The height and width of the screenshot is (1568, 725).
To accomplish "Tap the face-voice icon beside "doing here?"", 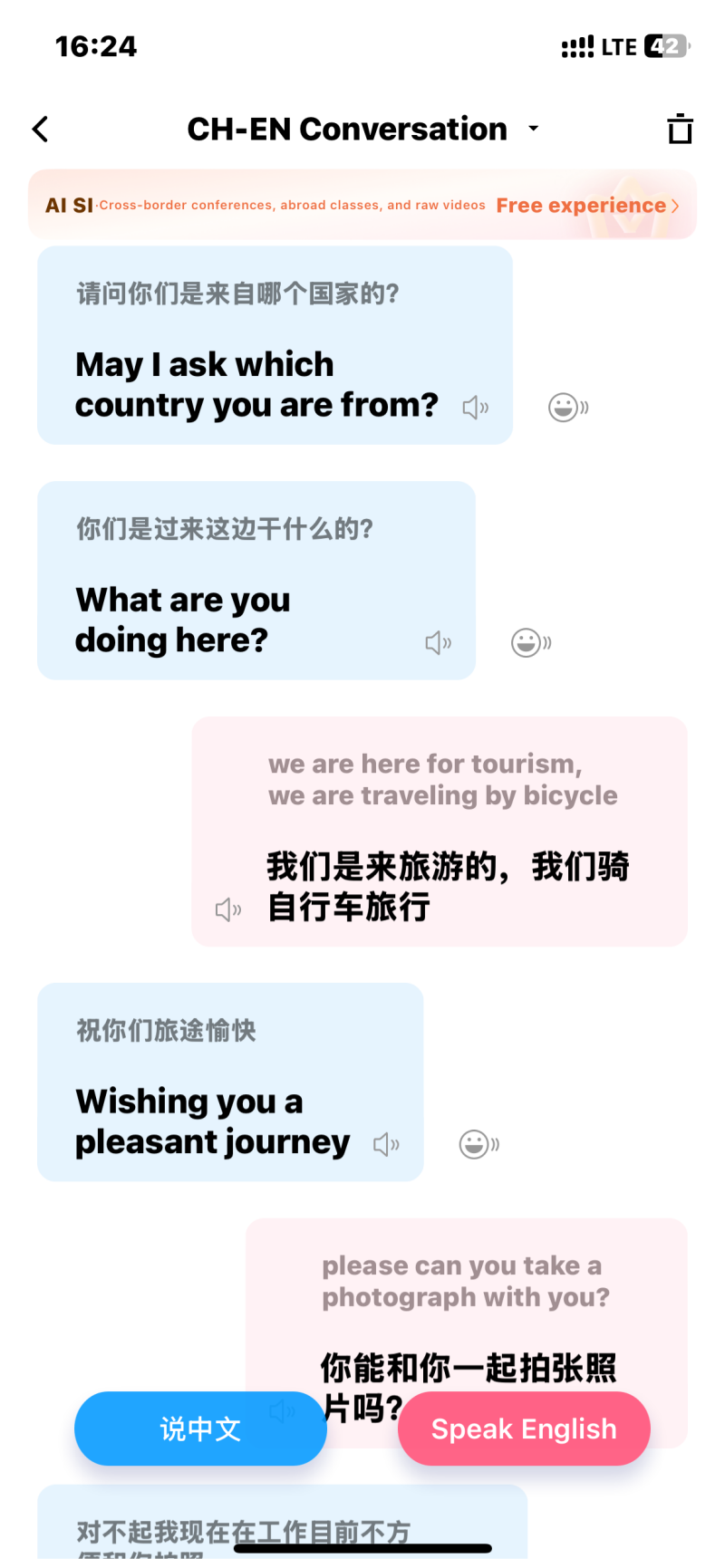I will pos(531,643).
